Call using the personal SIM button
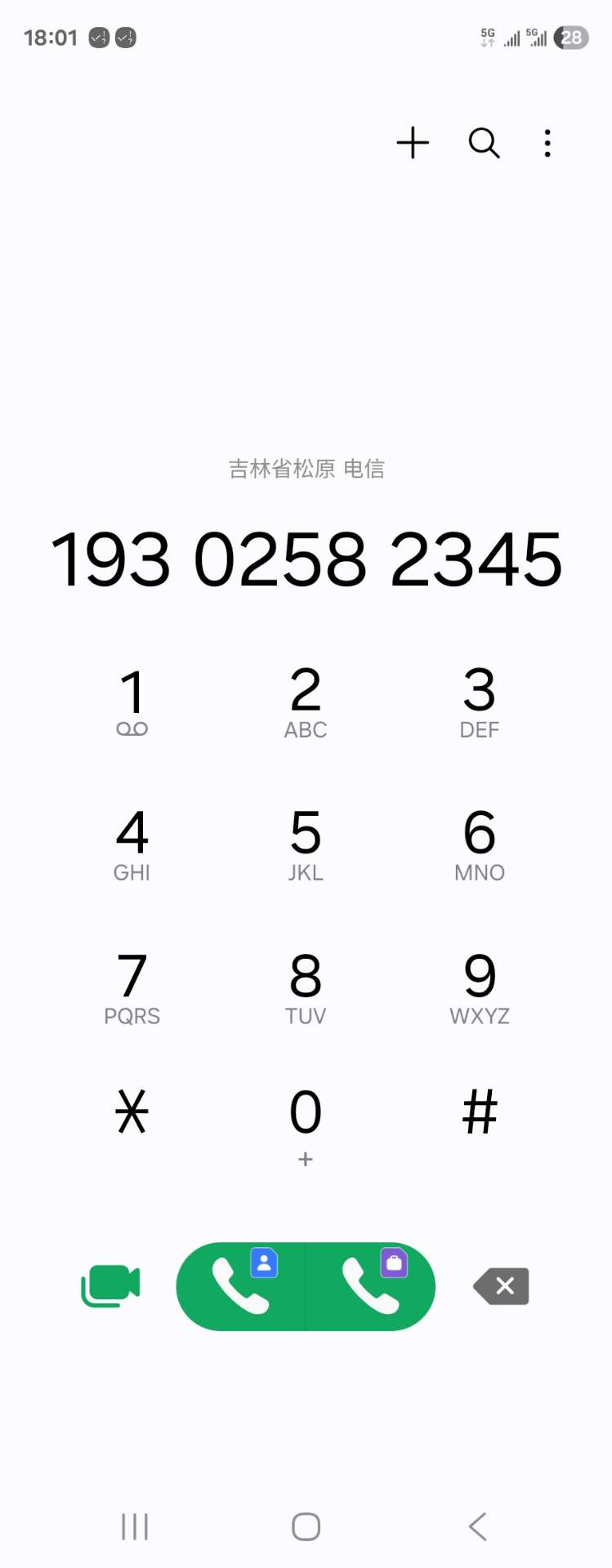The image size is (612, 1568). click(241, 1286)
